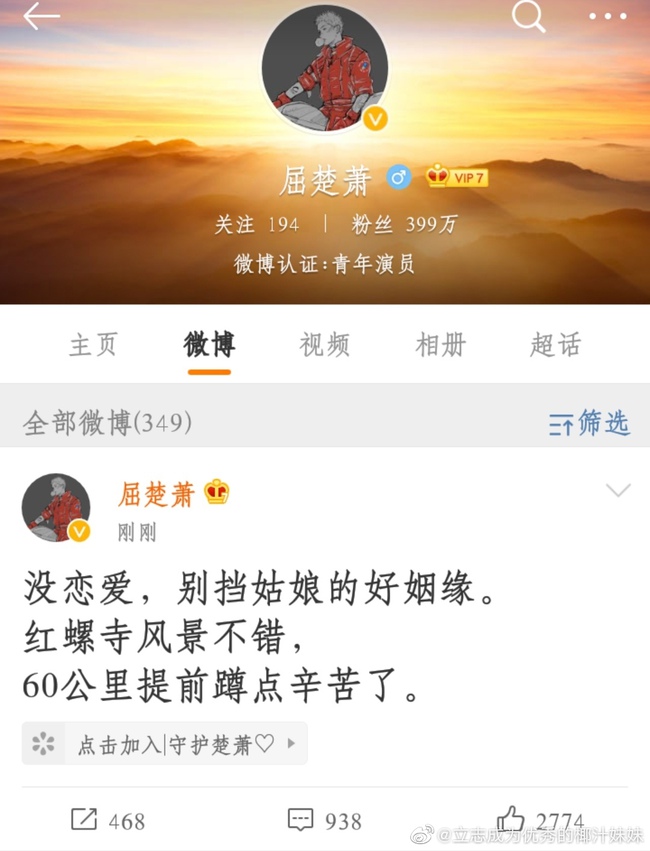Switch to the 主页 tab
This screenshot has height=851, width=650.
click(94, 346)
